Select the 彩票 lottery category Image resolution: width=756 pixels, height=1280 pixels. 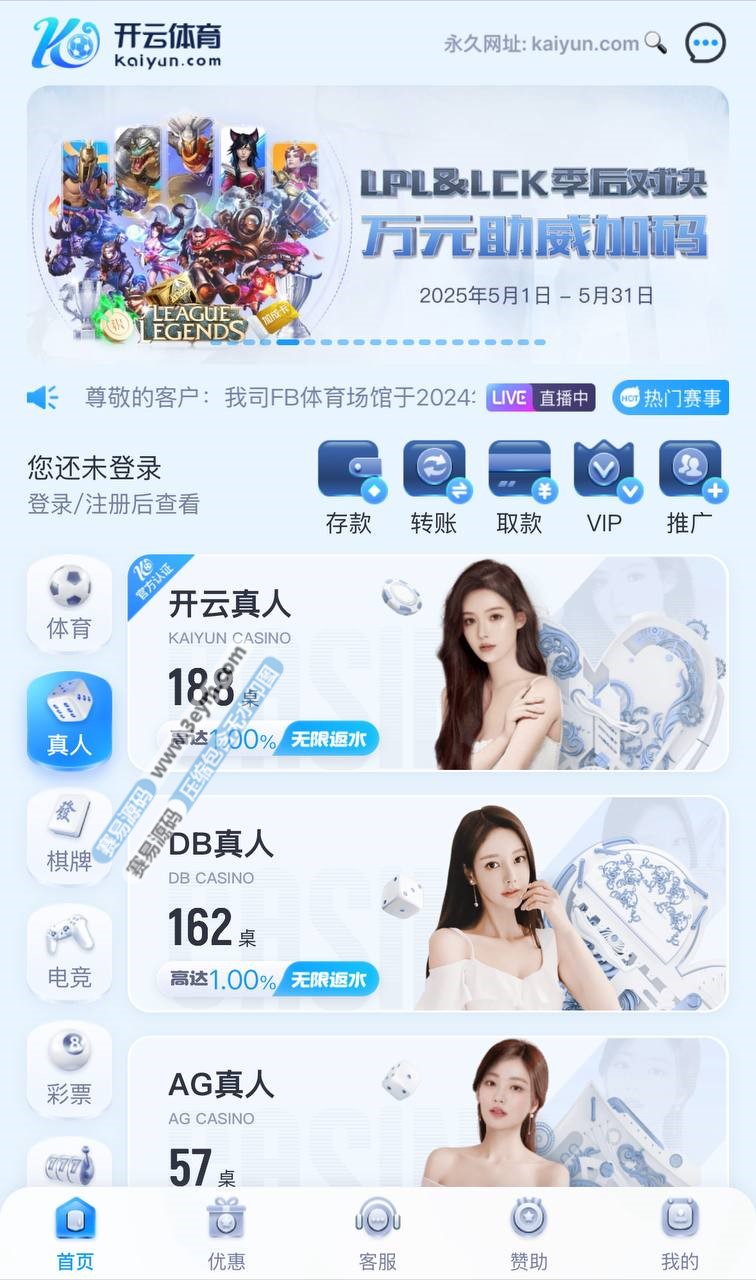[x=69, y=1069]
